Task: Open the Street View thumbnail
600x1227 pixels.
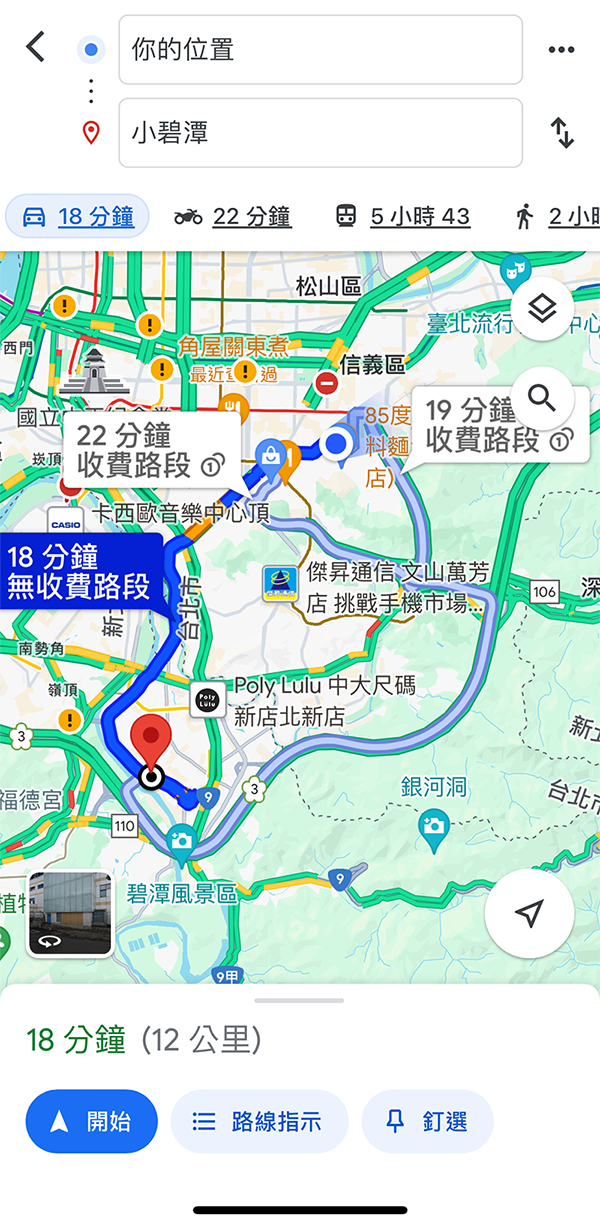Action: click(x=70, y=913)
